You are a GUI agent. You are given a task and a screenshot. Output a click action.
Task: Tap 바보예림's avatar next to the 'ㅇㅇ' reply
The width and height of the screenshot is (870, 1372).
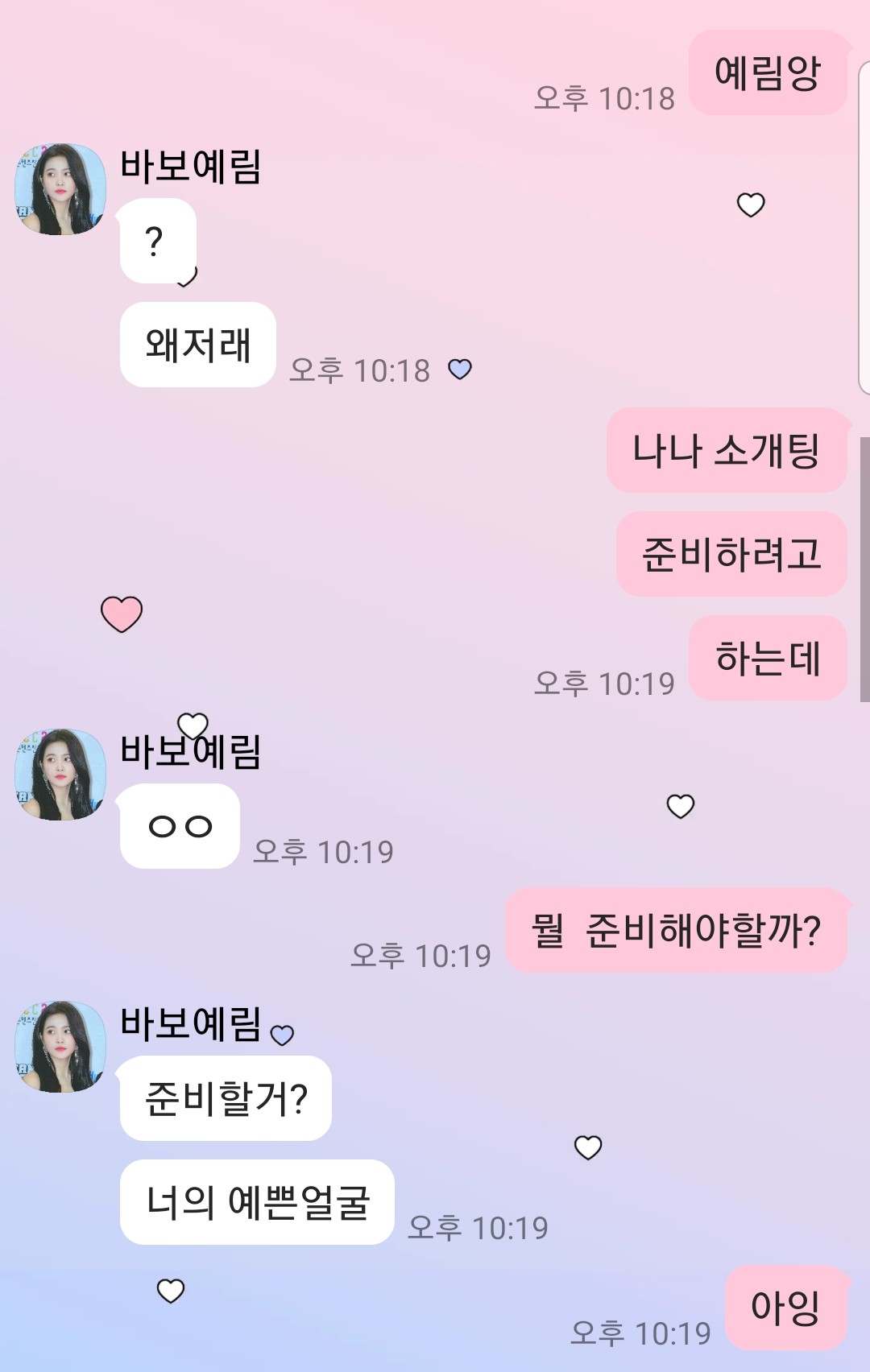[60, 775]
